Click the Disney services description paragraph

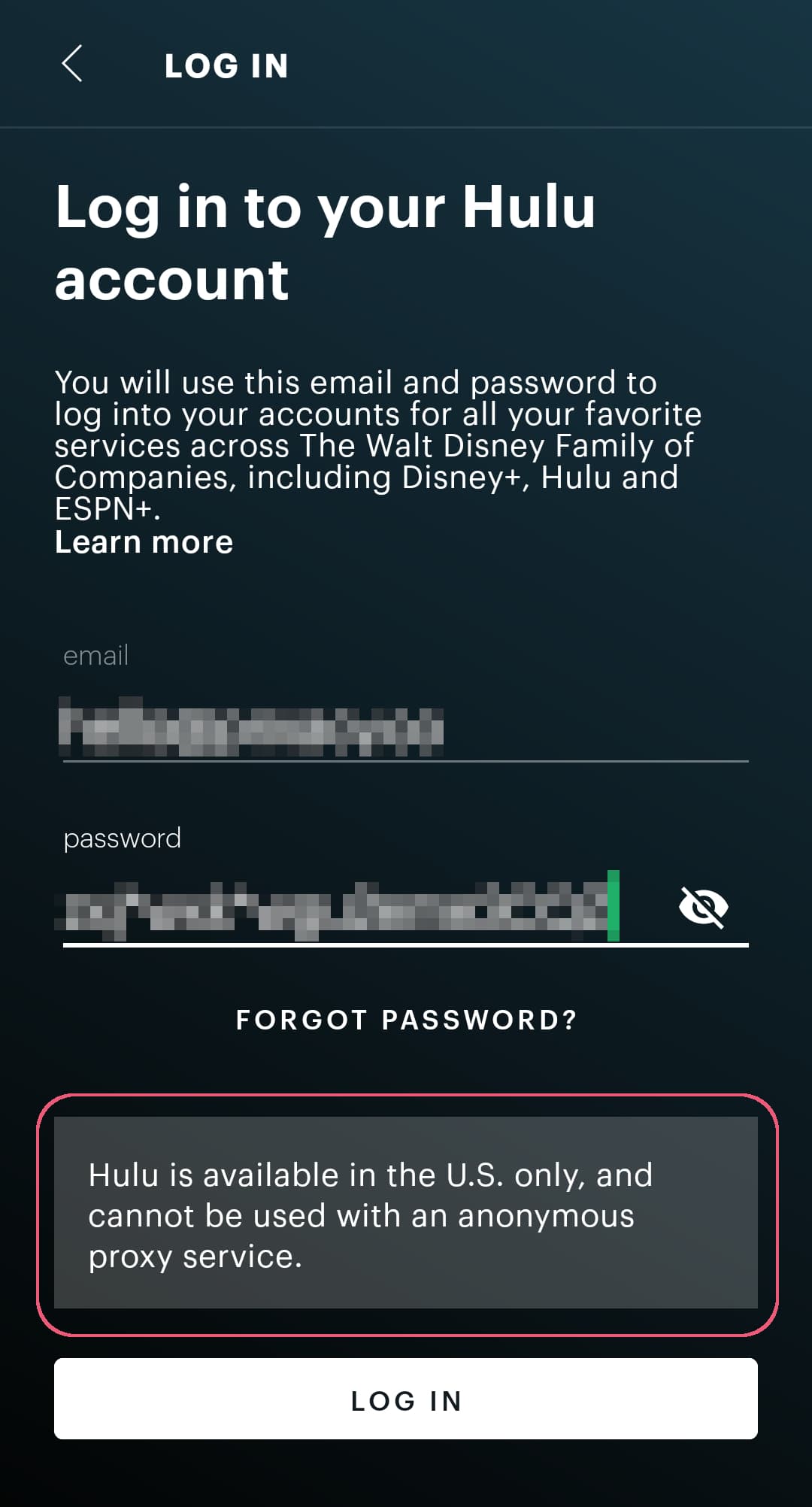tap(376, 444)
